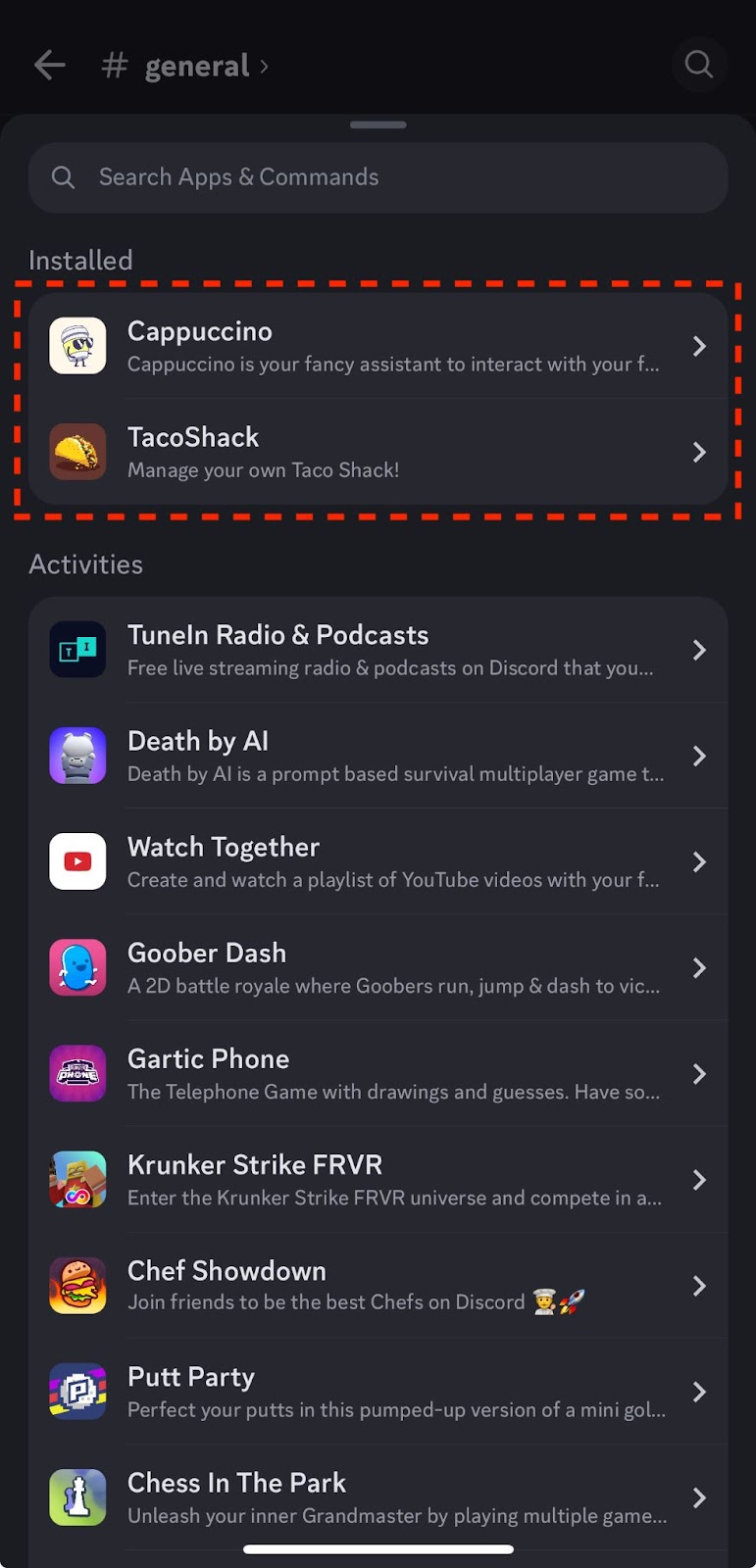Image resolution: width=756 pixels, height=1568 pixels.
Task: Open the search magnifier icon
Action: click(698, 65)
